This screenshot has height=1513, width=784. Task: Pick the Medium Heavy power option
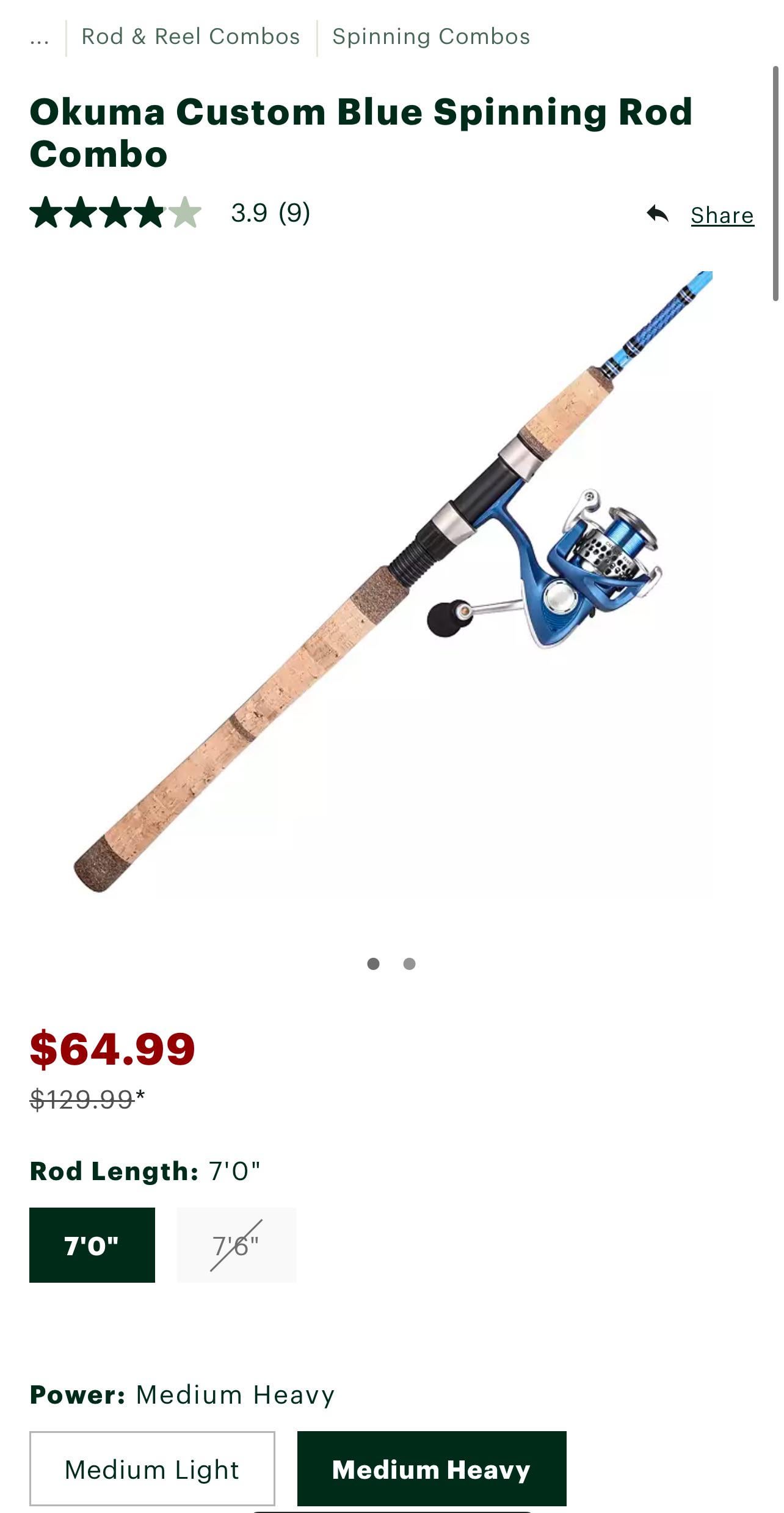pos(431,1469)
